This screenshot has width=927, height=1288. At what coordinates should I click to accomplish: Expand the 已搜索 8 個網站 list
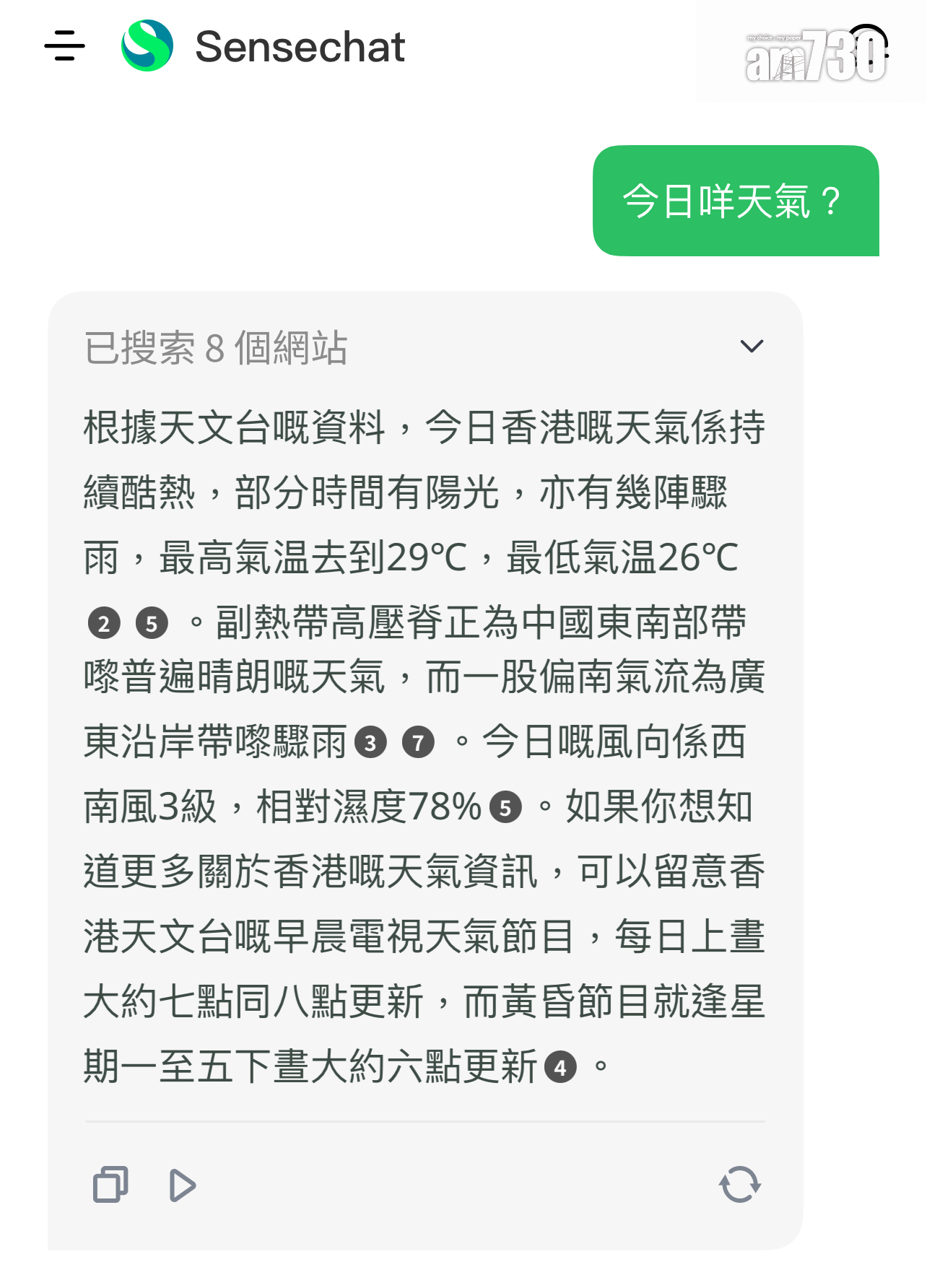coord(752,347)
